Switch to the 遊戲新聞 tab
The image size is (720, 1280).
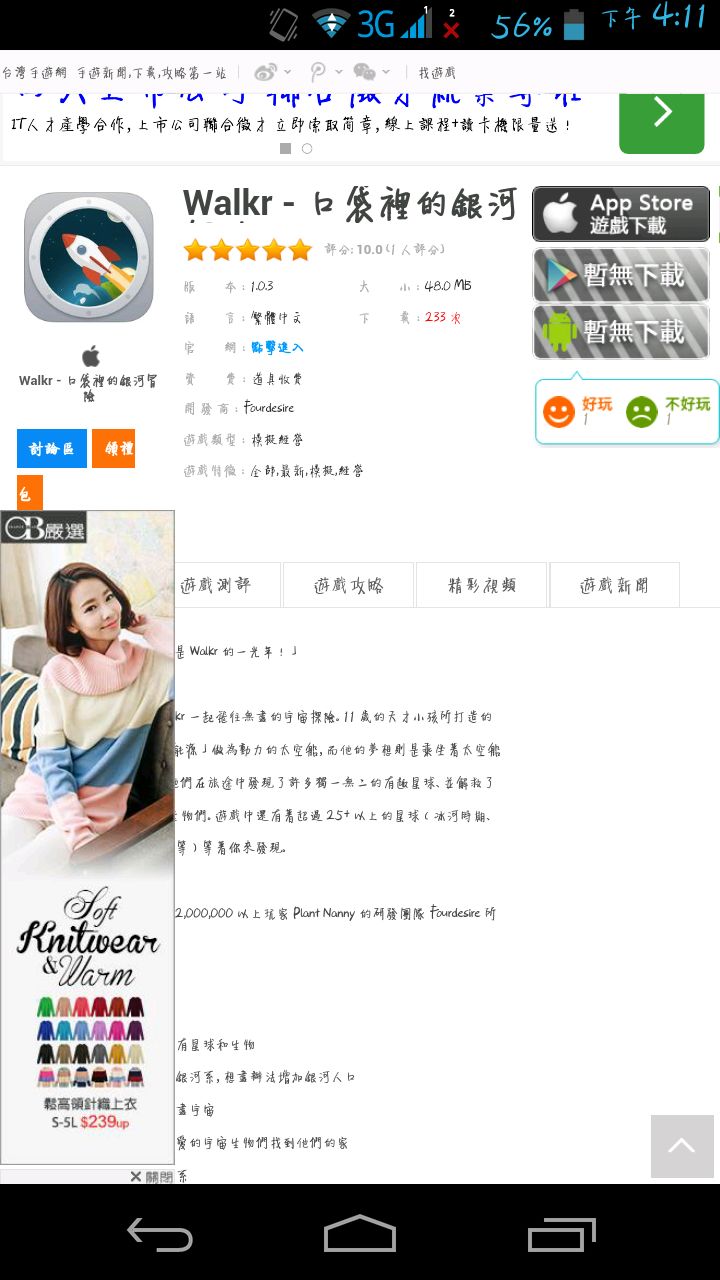coord(614,585)
